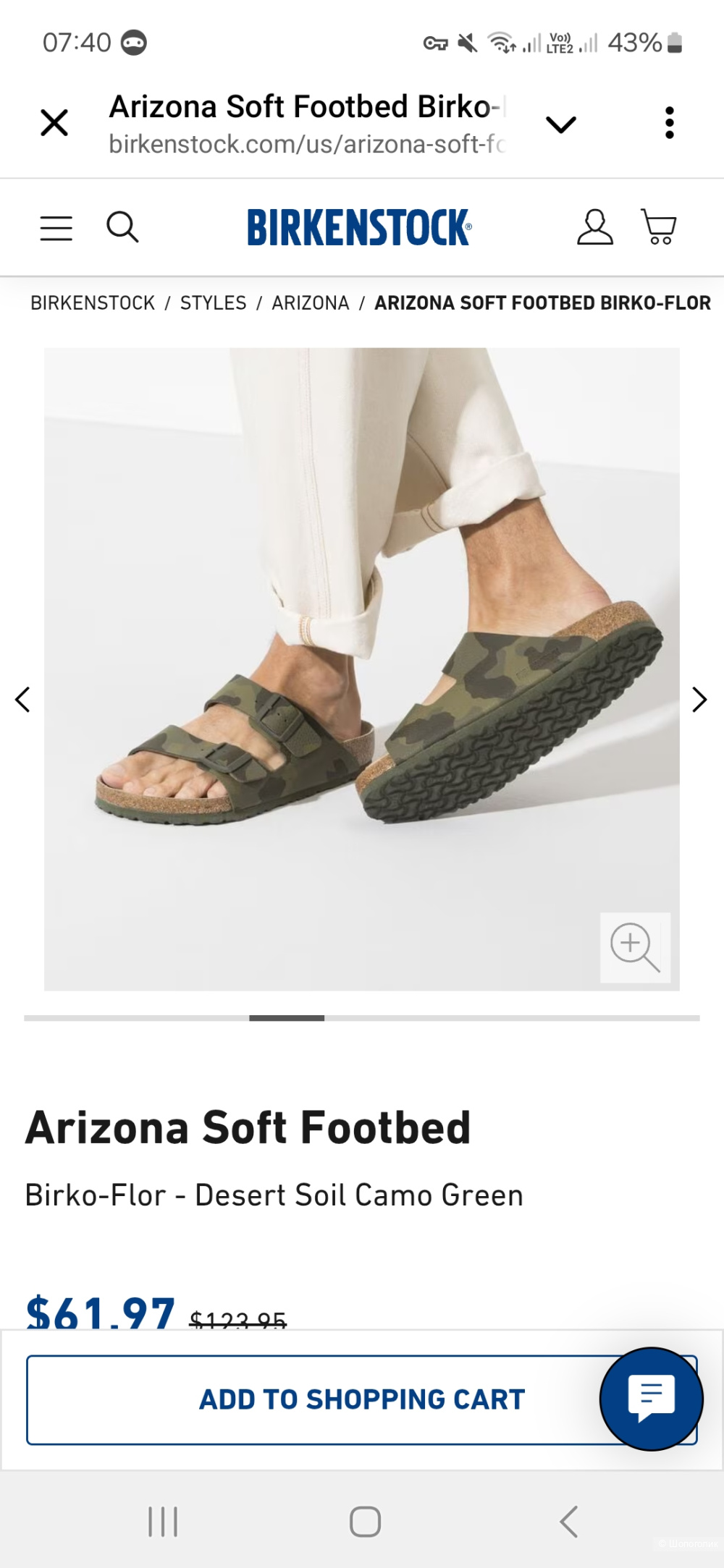Click the Birkenstock logo
The width and height of the screenshot is (724, 1568).
[361, 225]
